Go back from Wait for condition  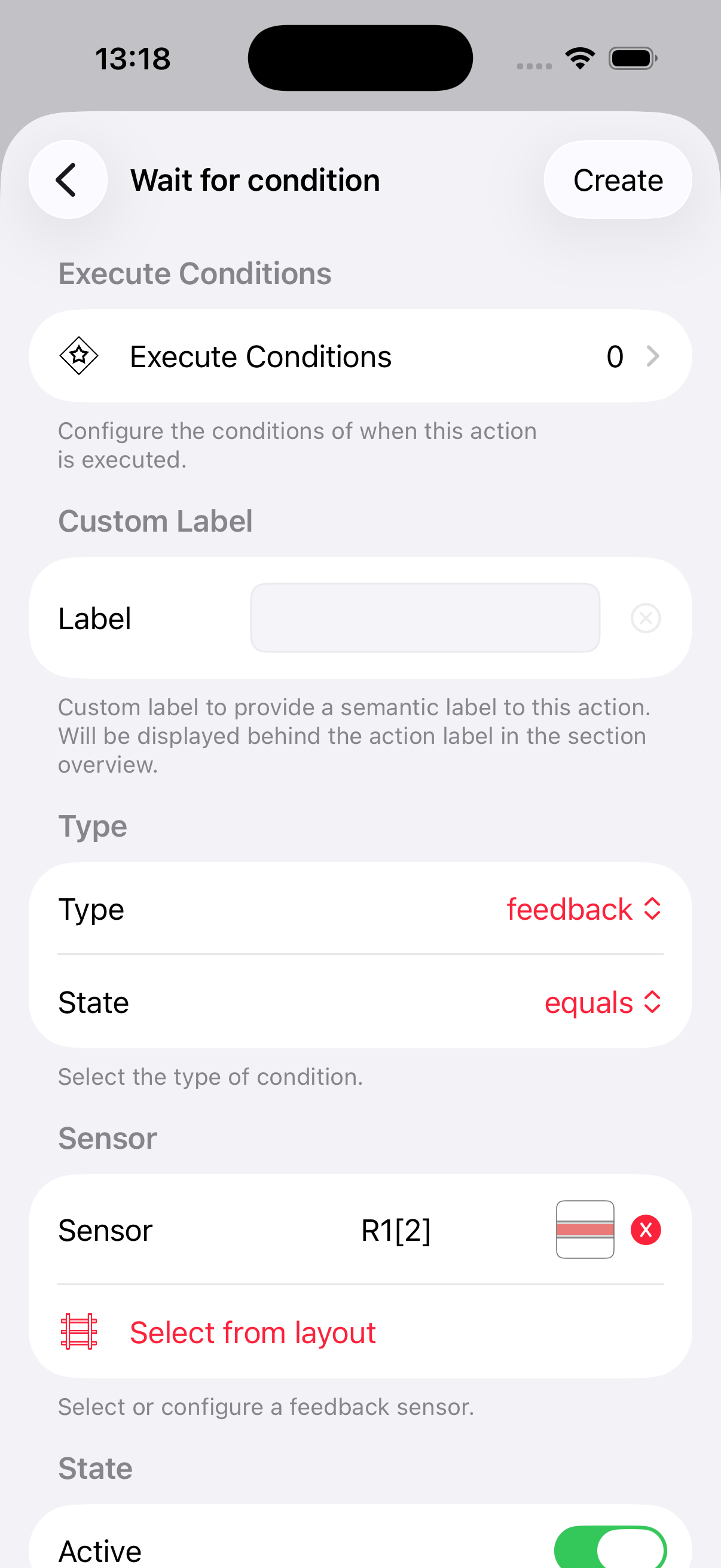point(68,180)
